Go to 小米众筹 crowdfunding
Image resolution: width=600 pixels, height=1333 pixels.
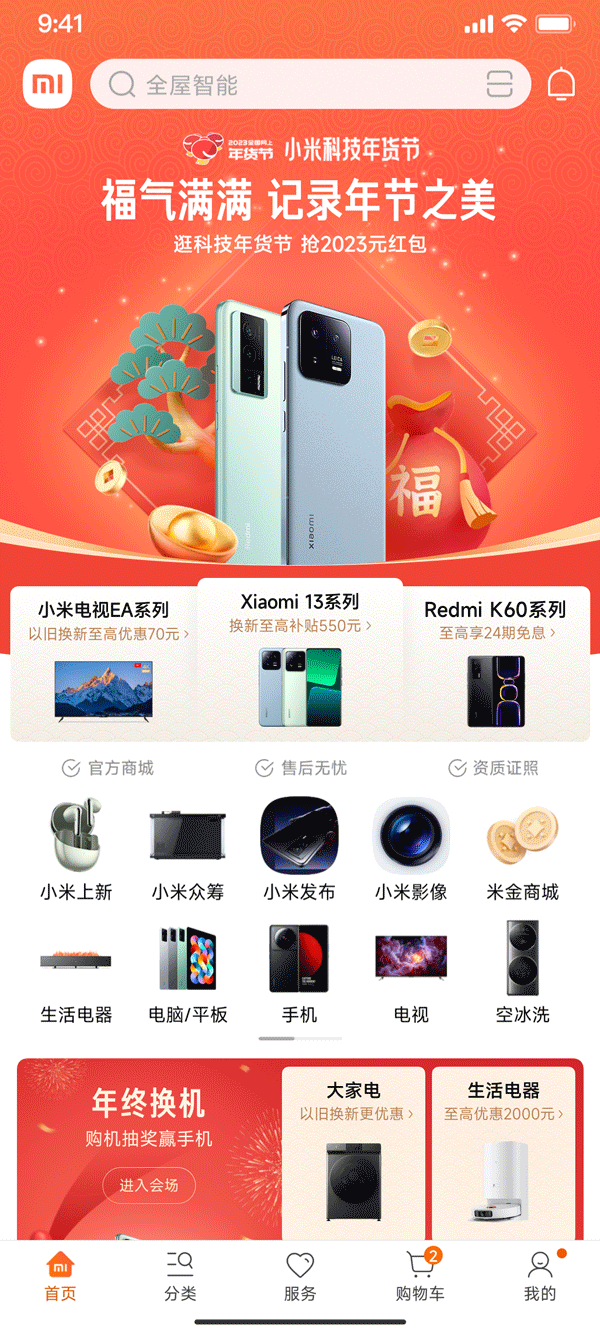tap(188, 848)
